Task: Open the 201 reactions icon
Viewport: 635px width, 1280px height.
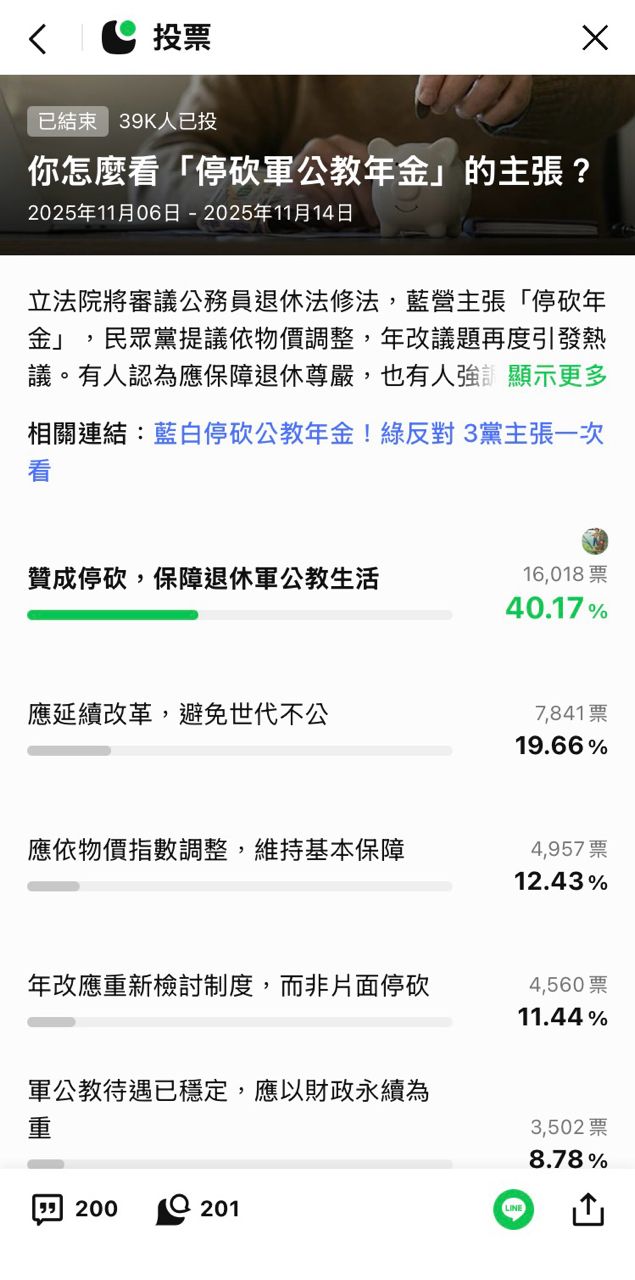Action: 198,1209
